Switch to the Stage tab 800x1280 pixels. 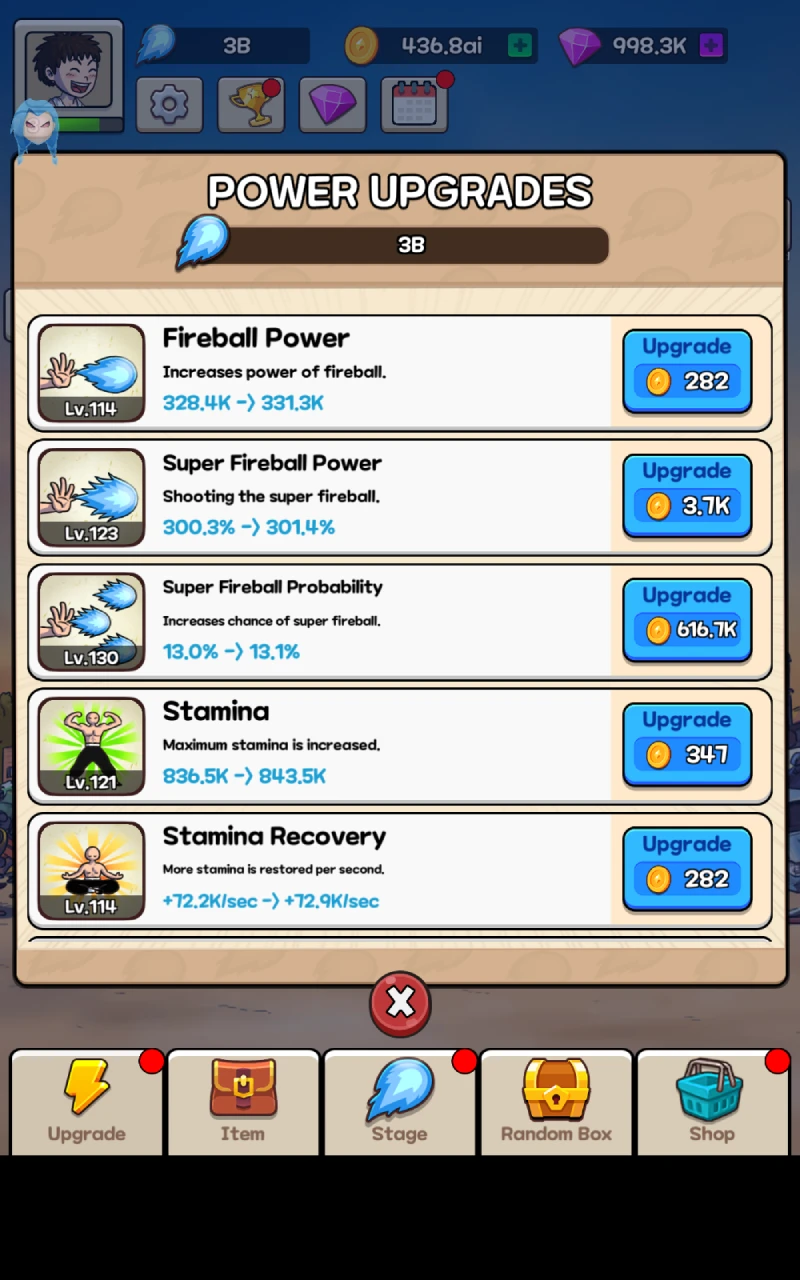point(400,1102)
